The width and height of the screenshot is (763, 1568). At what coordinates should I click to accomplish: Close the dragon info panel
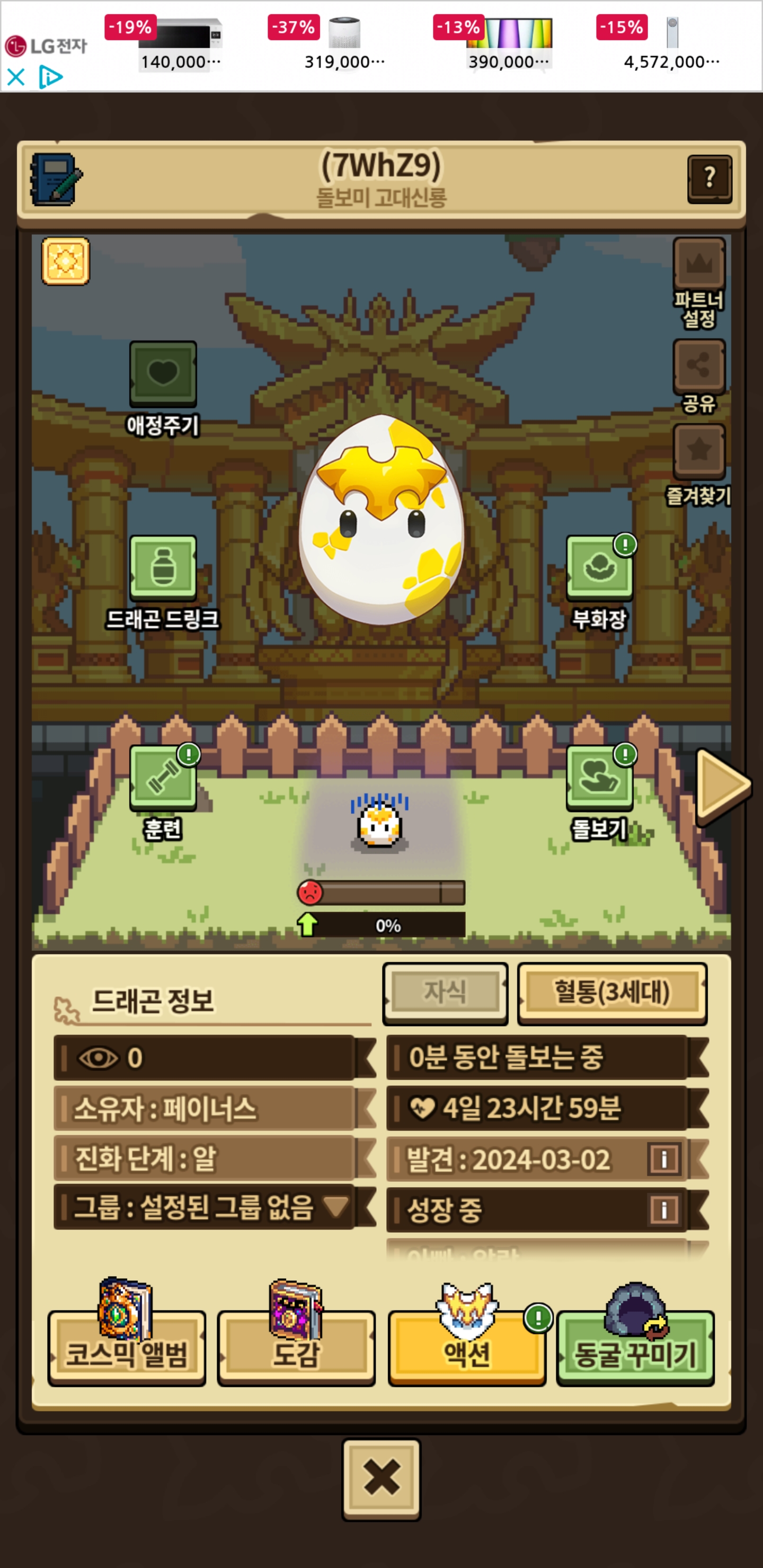pos(381,1478)
